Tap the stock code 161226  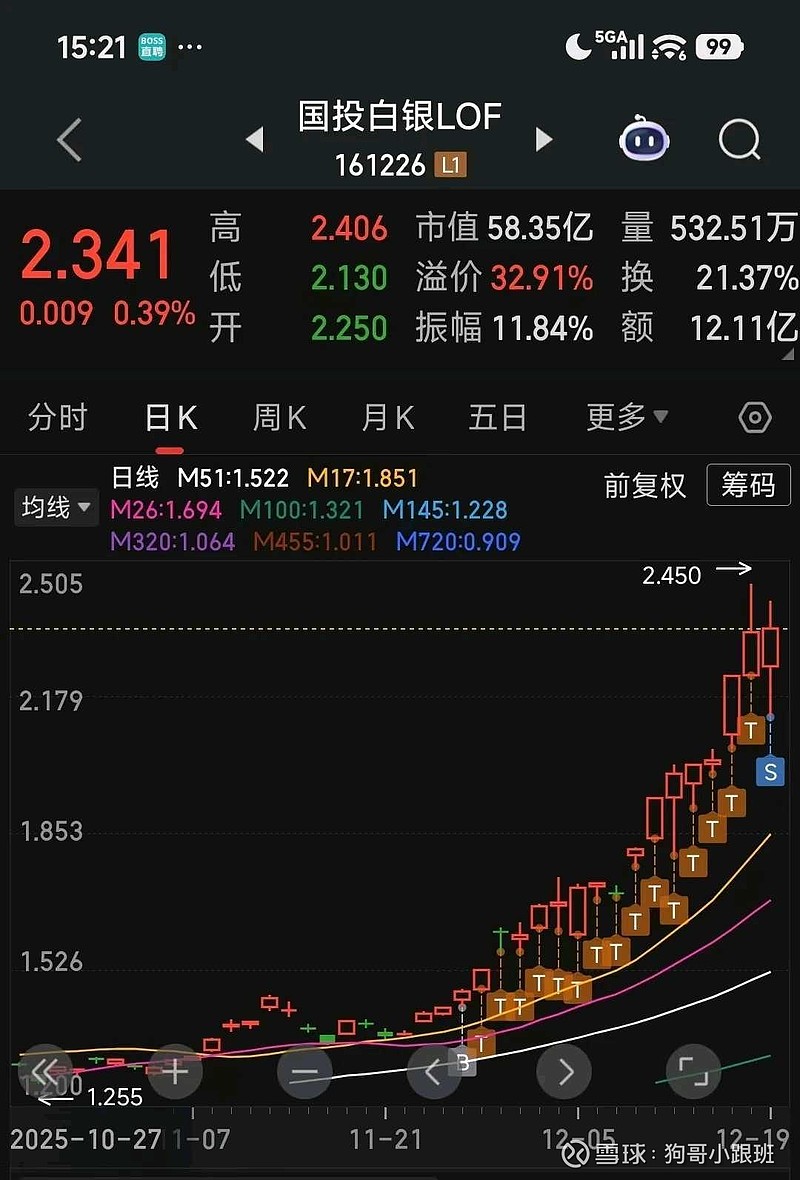click(381, 165)
